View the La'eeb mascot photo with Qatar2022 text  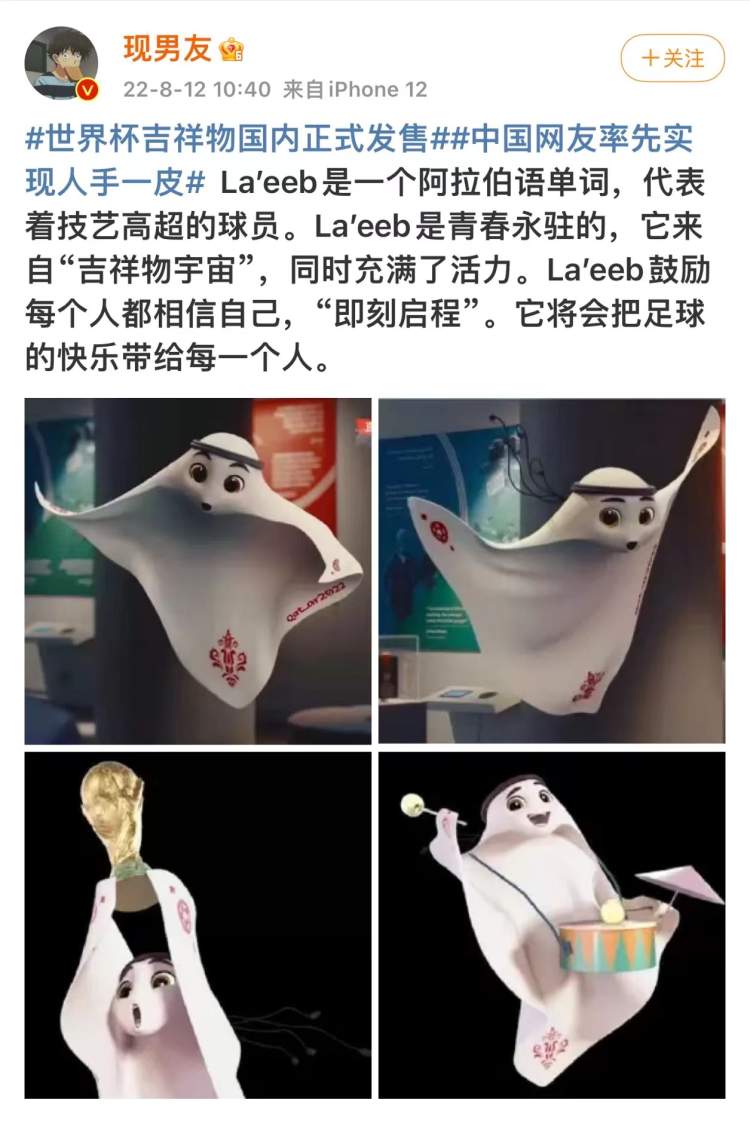(198, 571)
